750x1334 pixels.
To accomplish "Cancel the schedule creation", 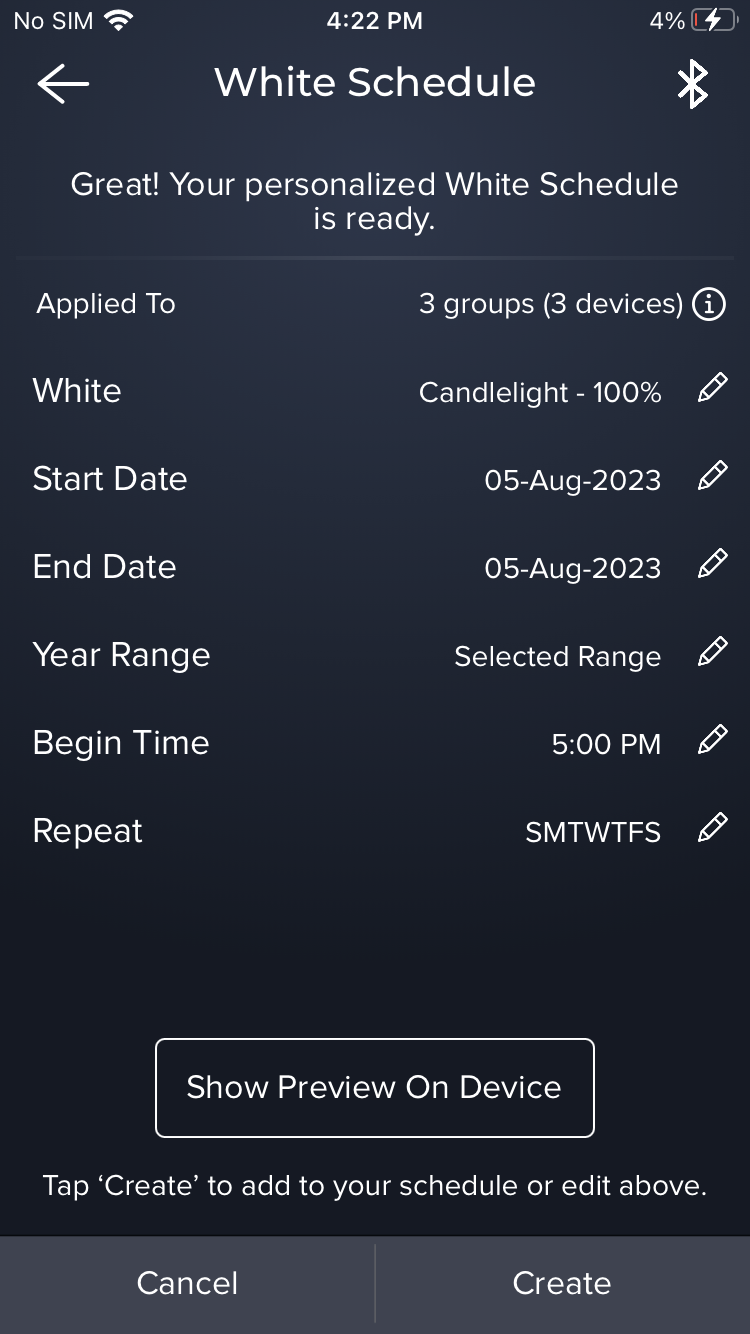I will pos(187,1283).
